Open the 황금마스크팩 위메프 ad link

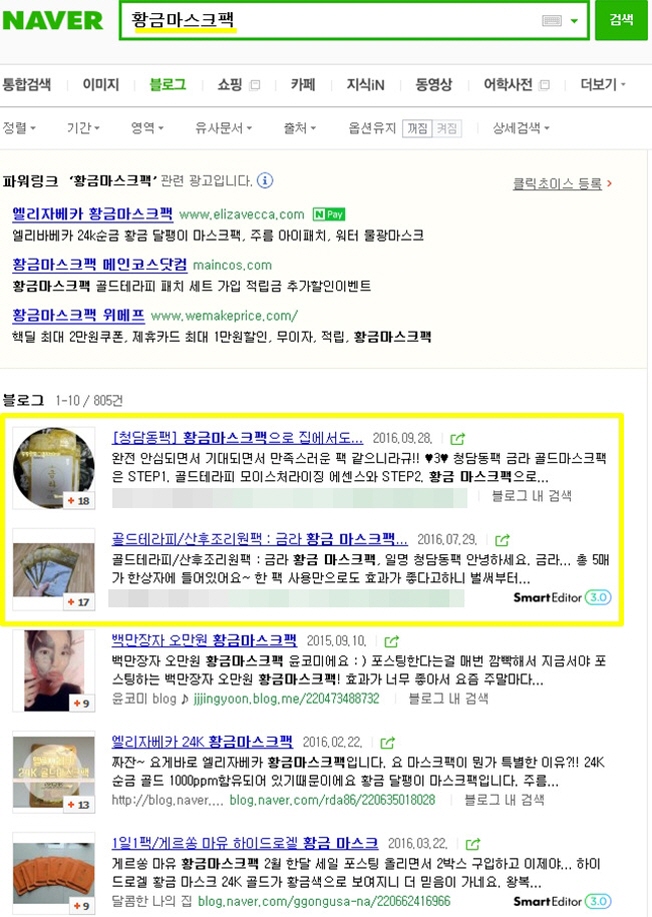(x=78, y=315)
